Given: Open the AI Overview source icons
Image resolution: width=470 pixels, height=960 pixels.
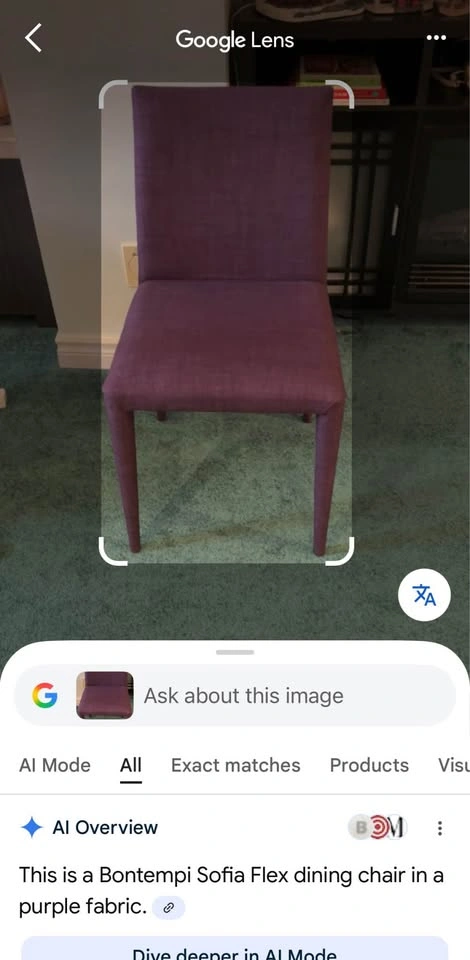Looking at the screenshot, I should coord(378,828).
